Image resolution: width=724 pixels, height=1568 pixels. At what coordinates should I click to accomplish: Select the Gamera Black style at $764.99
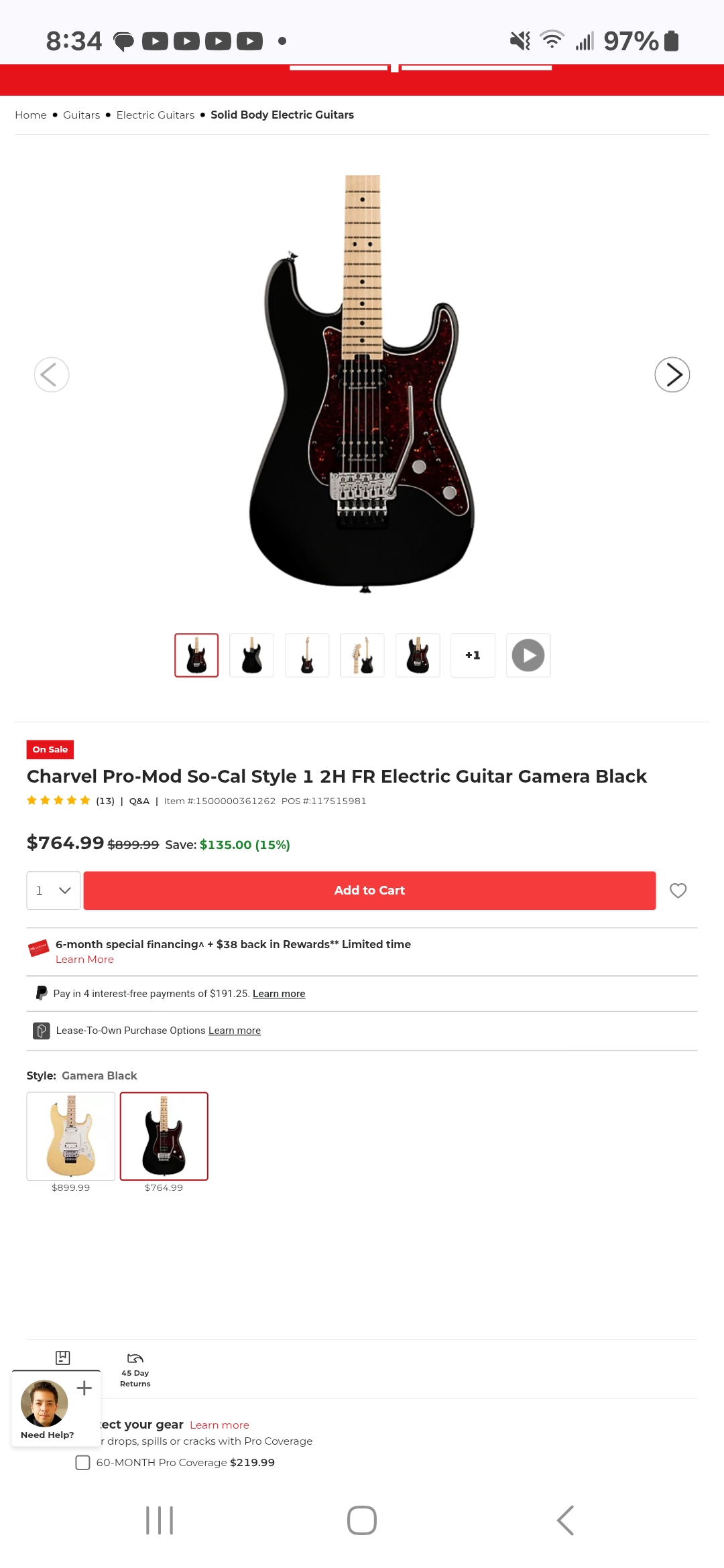(164, 1136)
